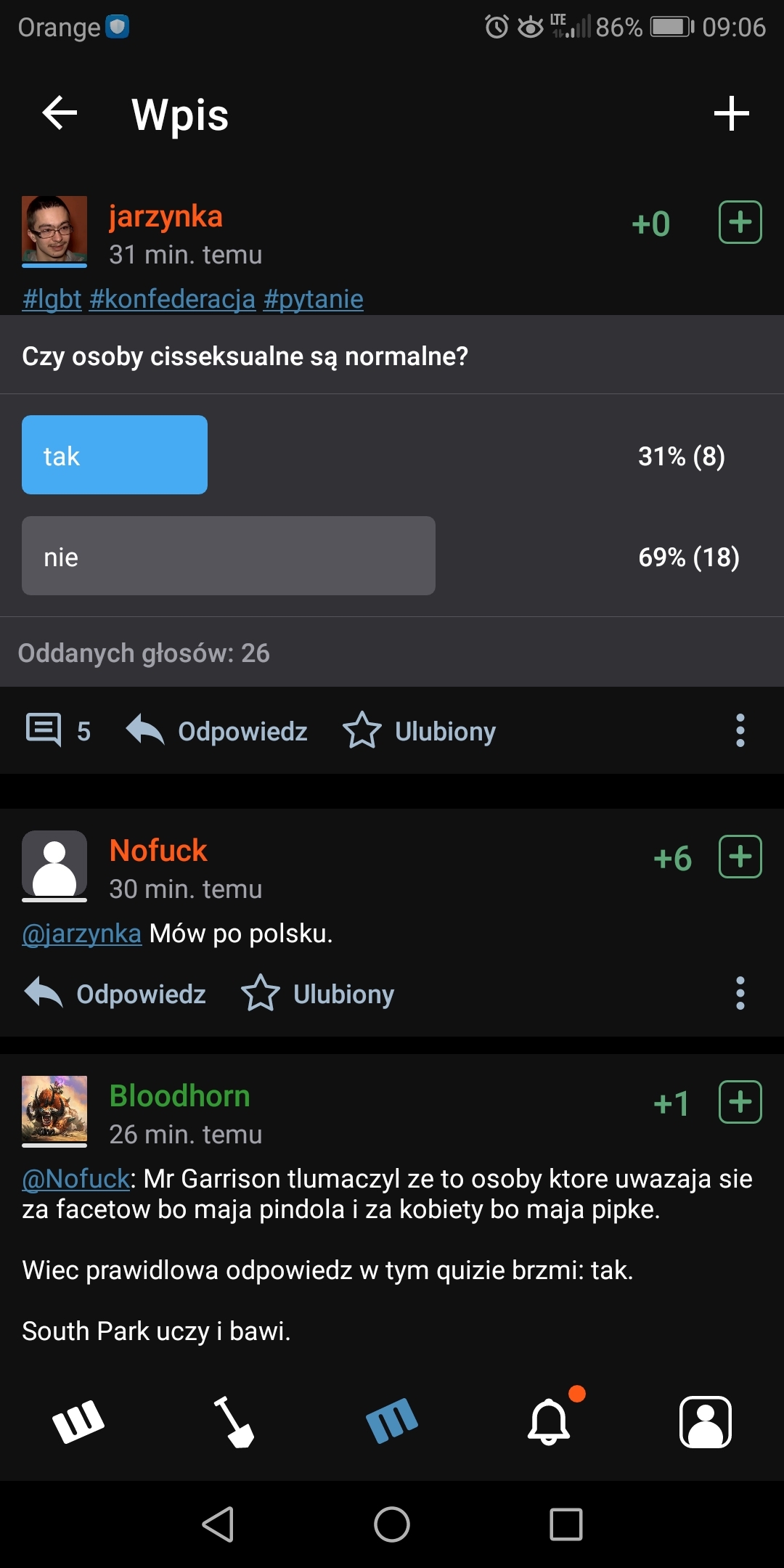The height and width of the screenshot is (1568, 784).
Task: Reply to jarzynka's post via Odpowiedz
Action: click(217, 730)
